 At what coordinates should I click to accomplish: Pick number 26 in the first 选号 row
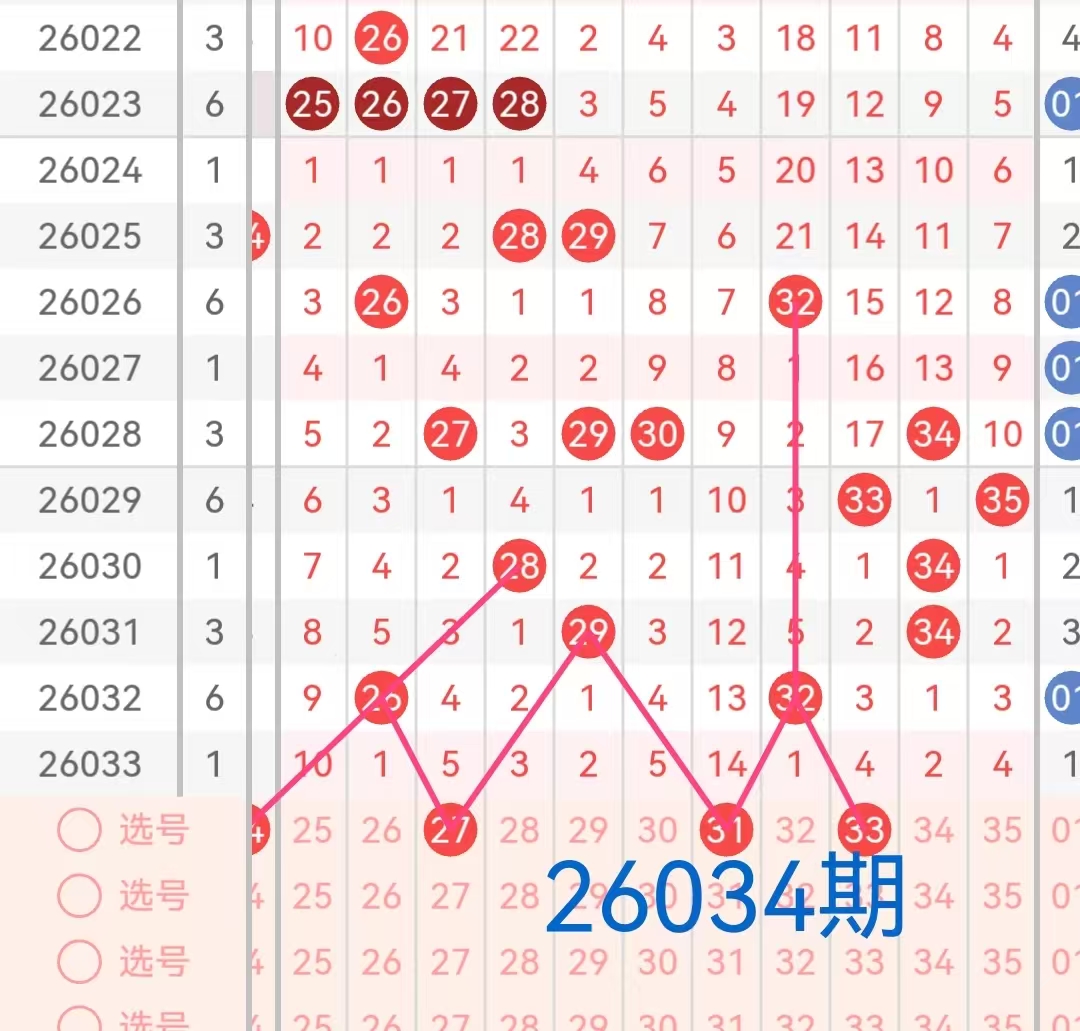pyautogui.click(x=381, y=830)
